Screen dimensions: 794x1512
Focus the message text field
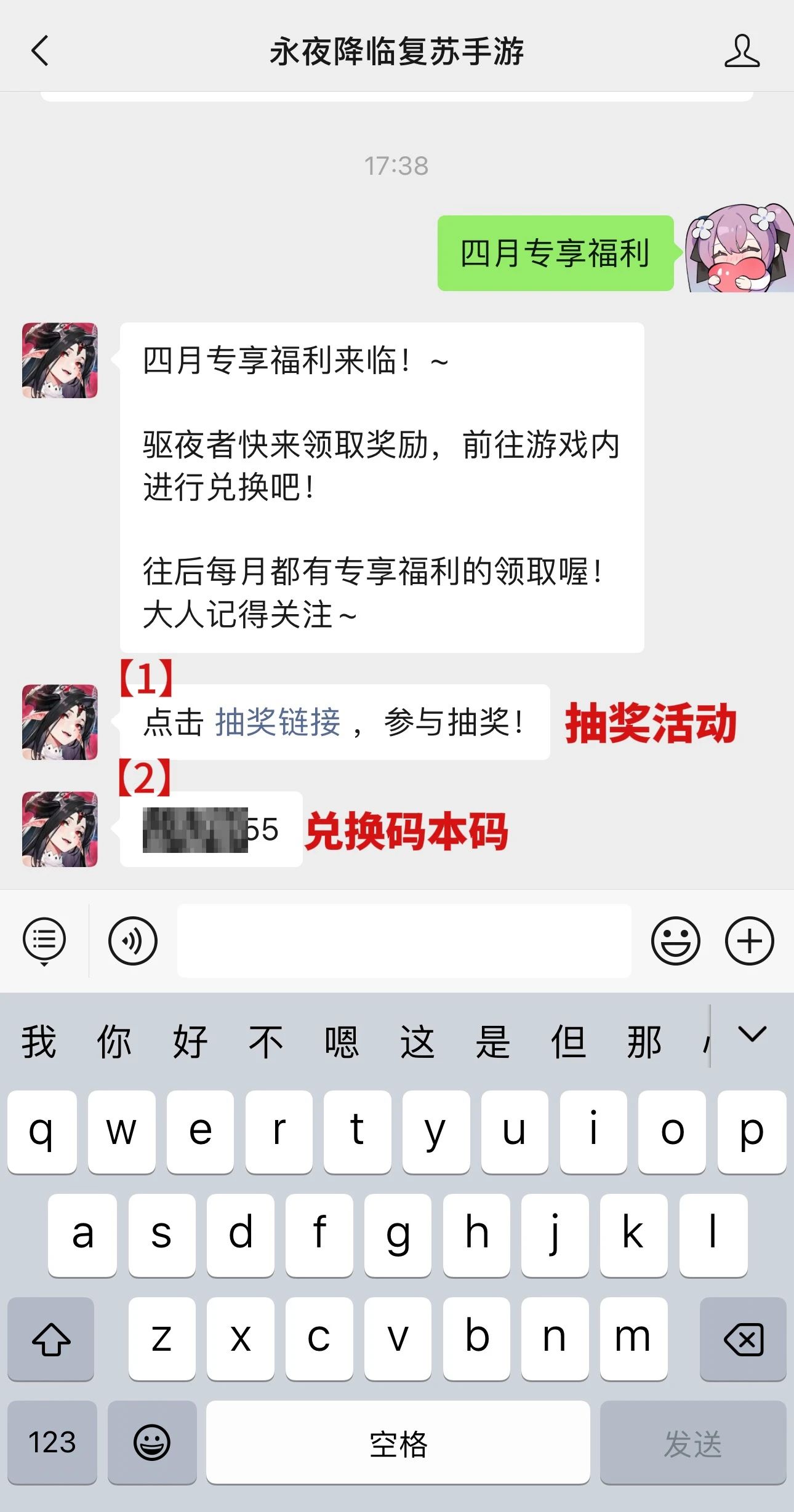point(404,940)
